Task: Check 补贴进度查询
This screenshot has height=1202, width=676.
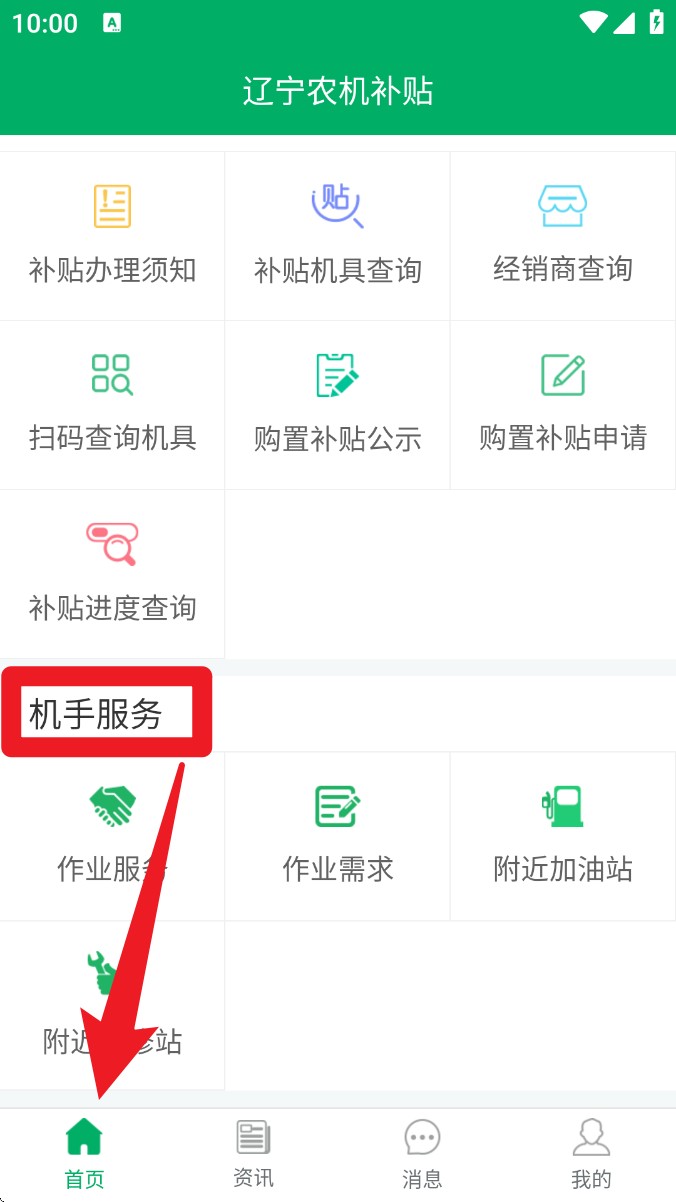Action: click(112, 574)
